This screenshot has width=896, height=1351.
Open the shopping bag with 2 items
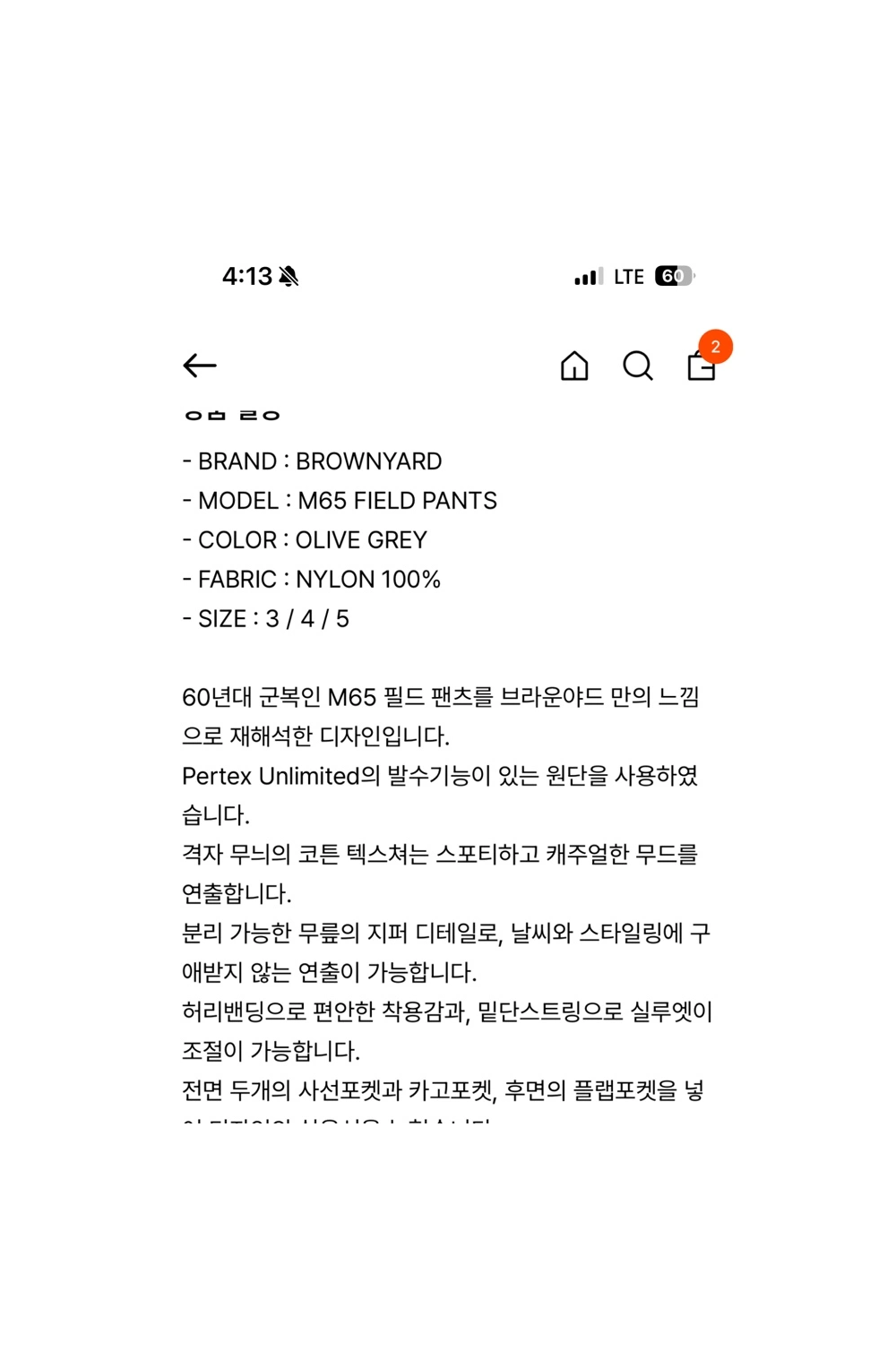point(702,366)
